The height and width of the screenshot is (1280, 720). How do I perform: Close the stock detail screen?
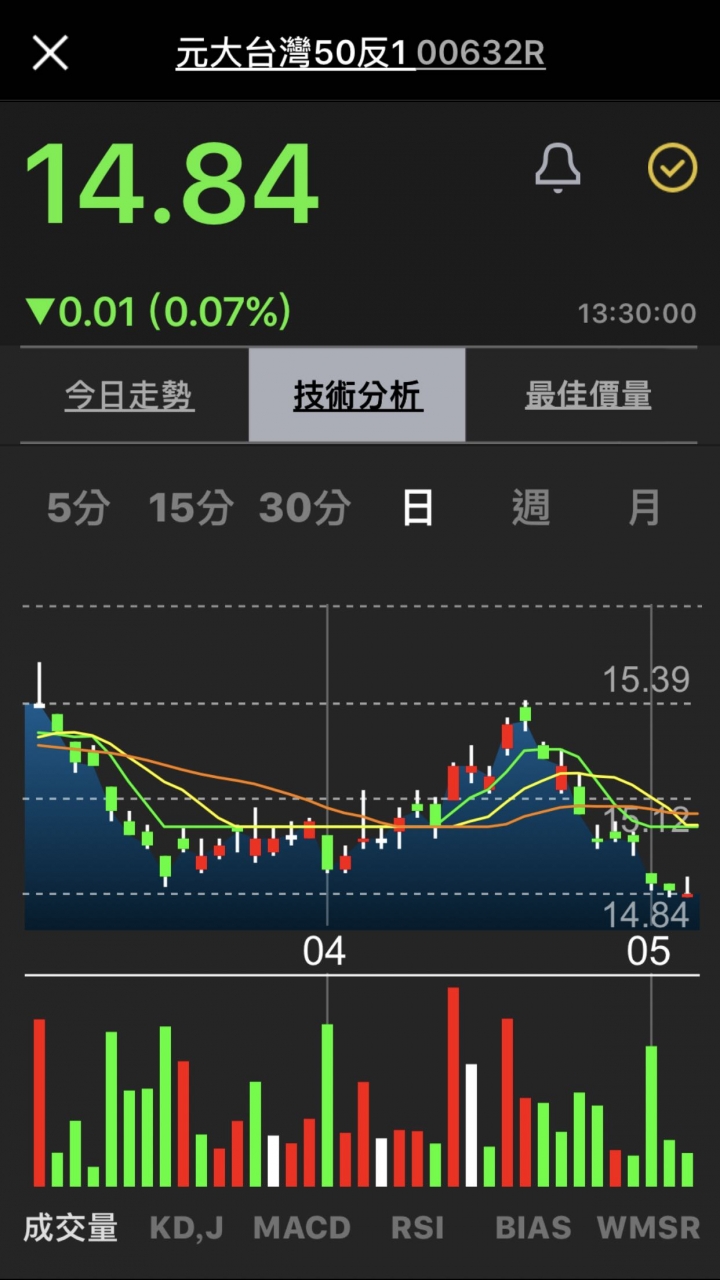click(50, 52)
